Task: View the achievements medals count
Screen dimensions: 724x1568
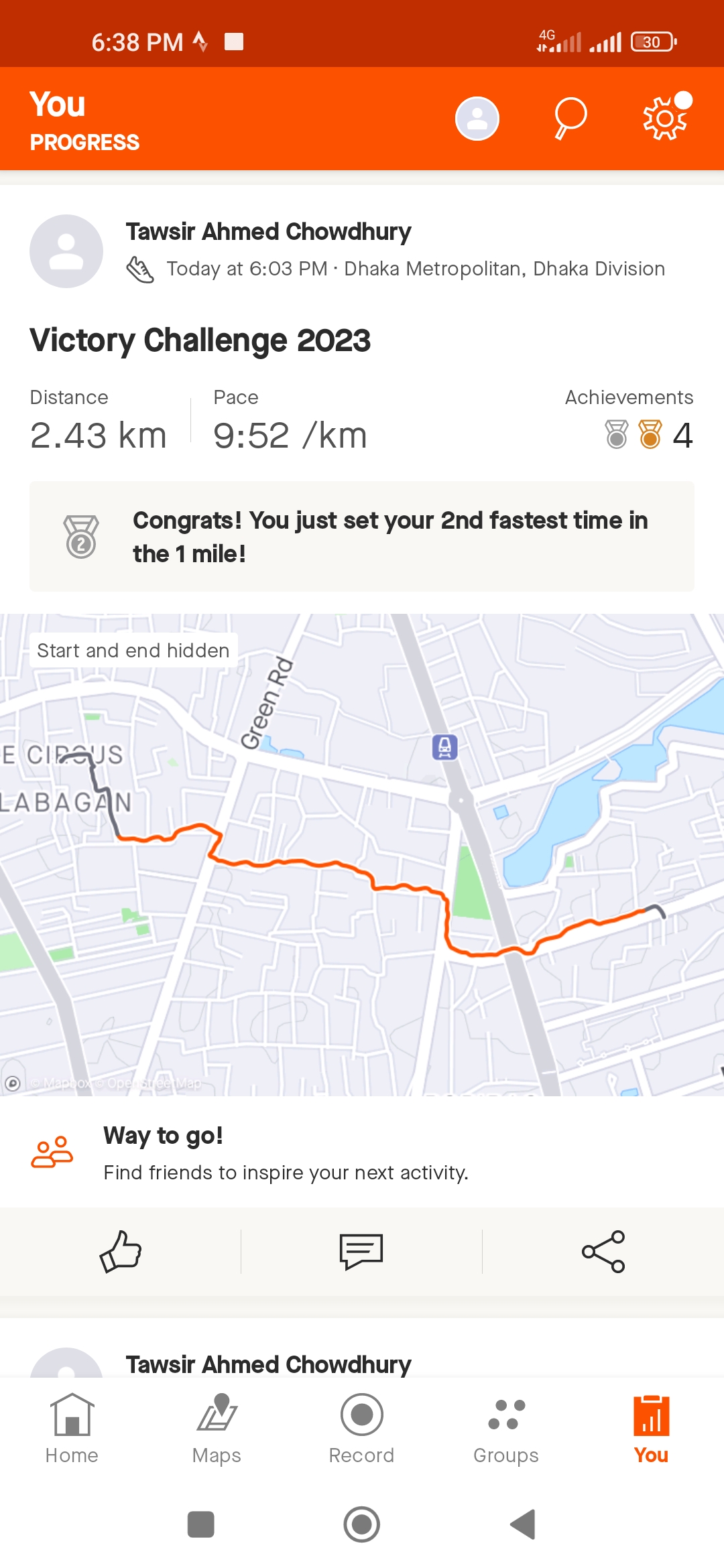Action: (x=648, y=434)
